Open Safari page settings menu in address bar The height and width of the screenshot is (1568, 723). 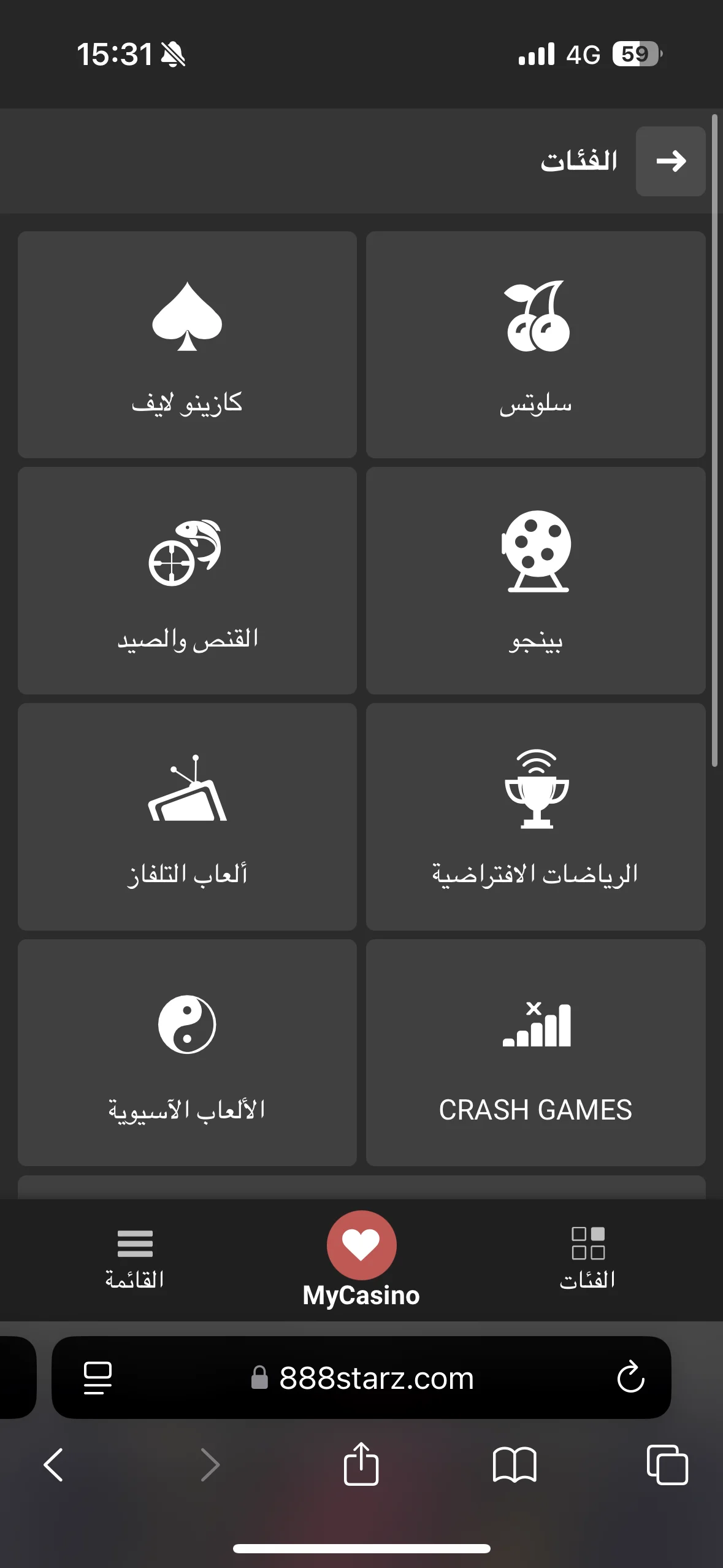(x=98, y=1378)
